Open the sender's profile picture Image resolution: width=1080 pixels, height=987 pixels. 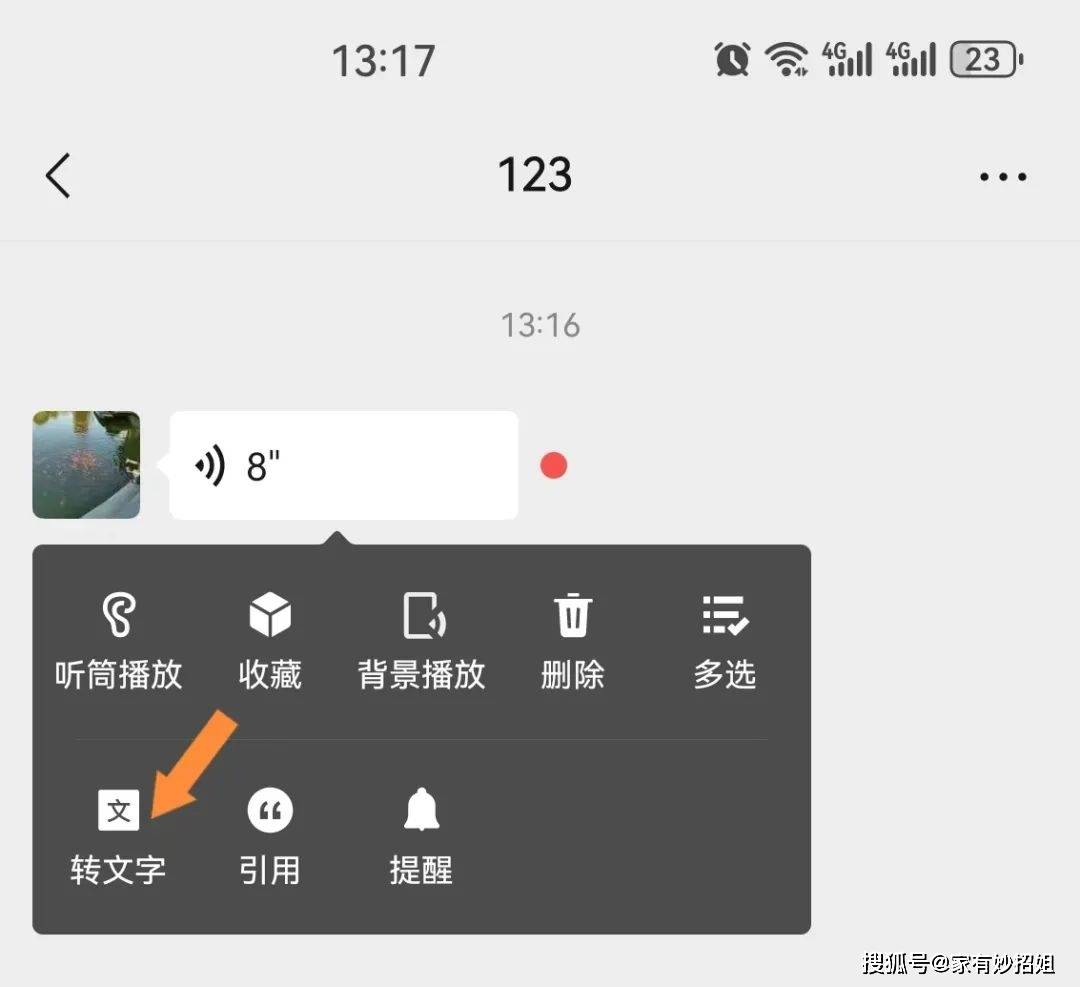click(x=86, y=465)
